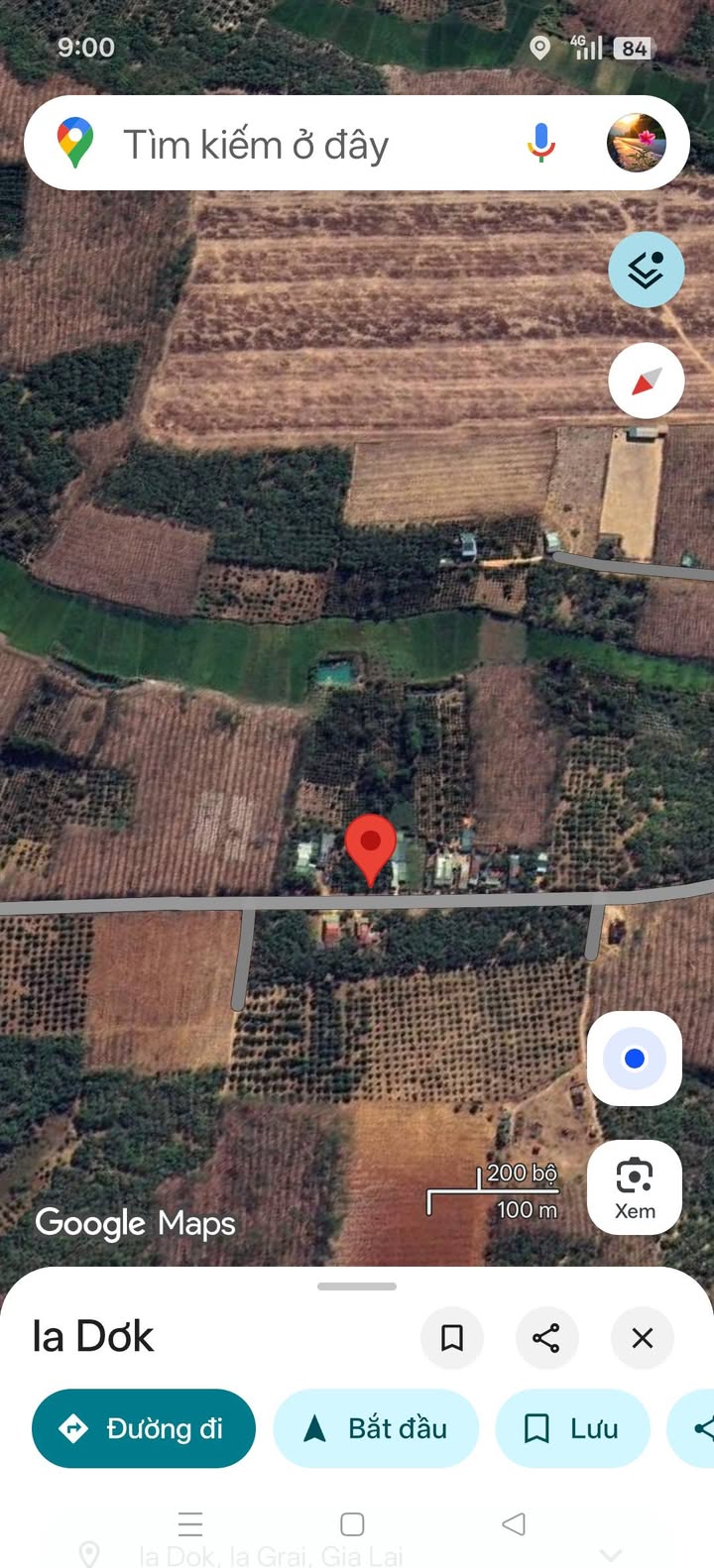Start voice search with the microphone
This screenshot has height=1568, width=714.
540,143
